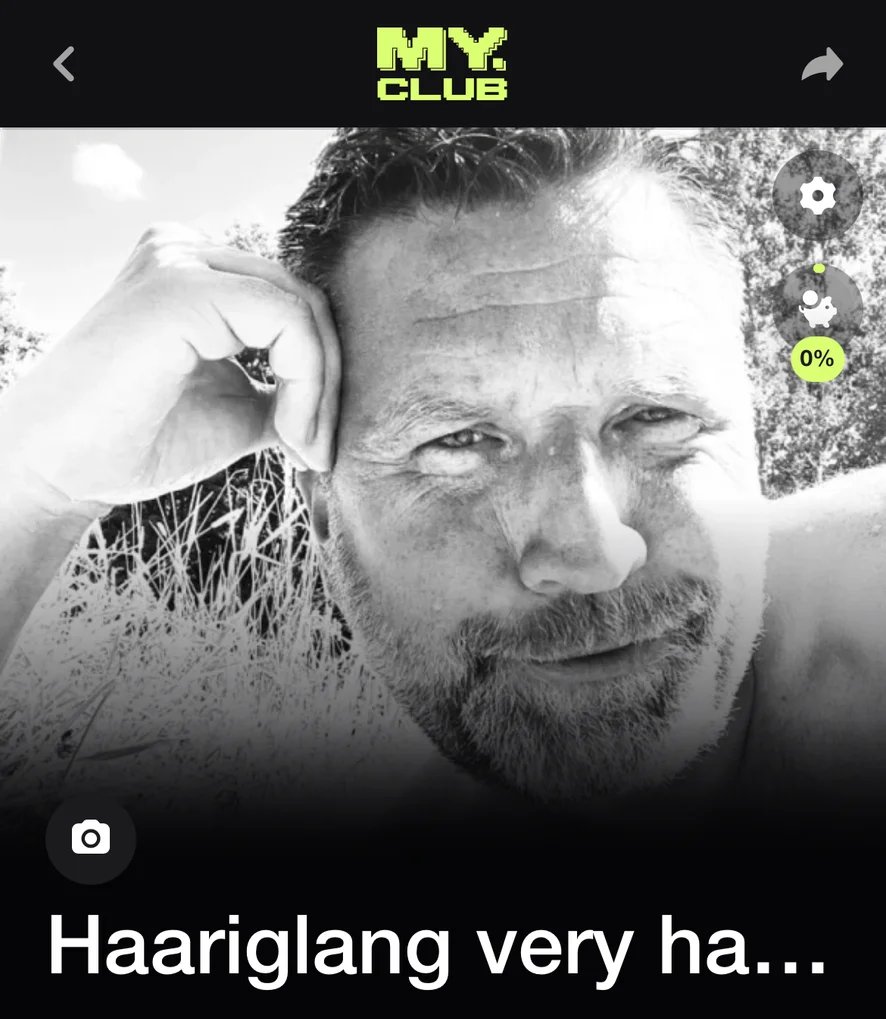Image resolution: width=886 pixels, height=1019 pixels.
Task: Open the piggy bank earnings icon
Action: coord(817,310)
